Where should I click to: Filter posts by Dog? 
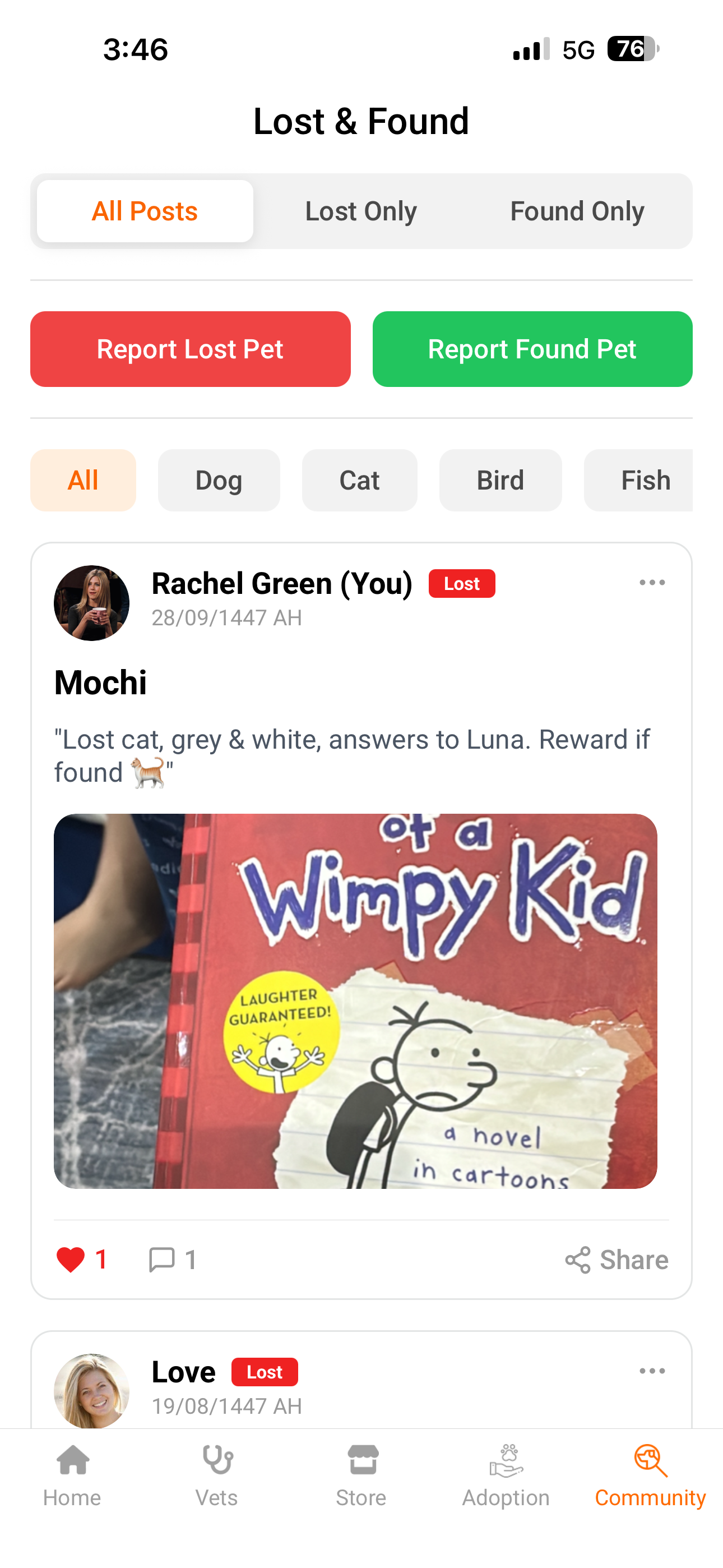point(219,480)
